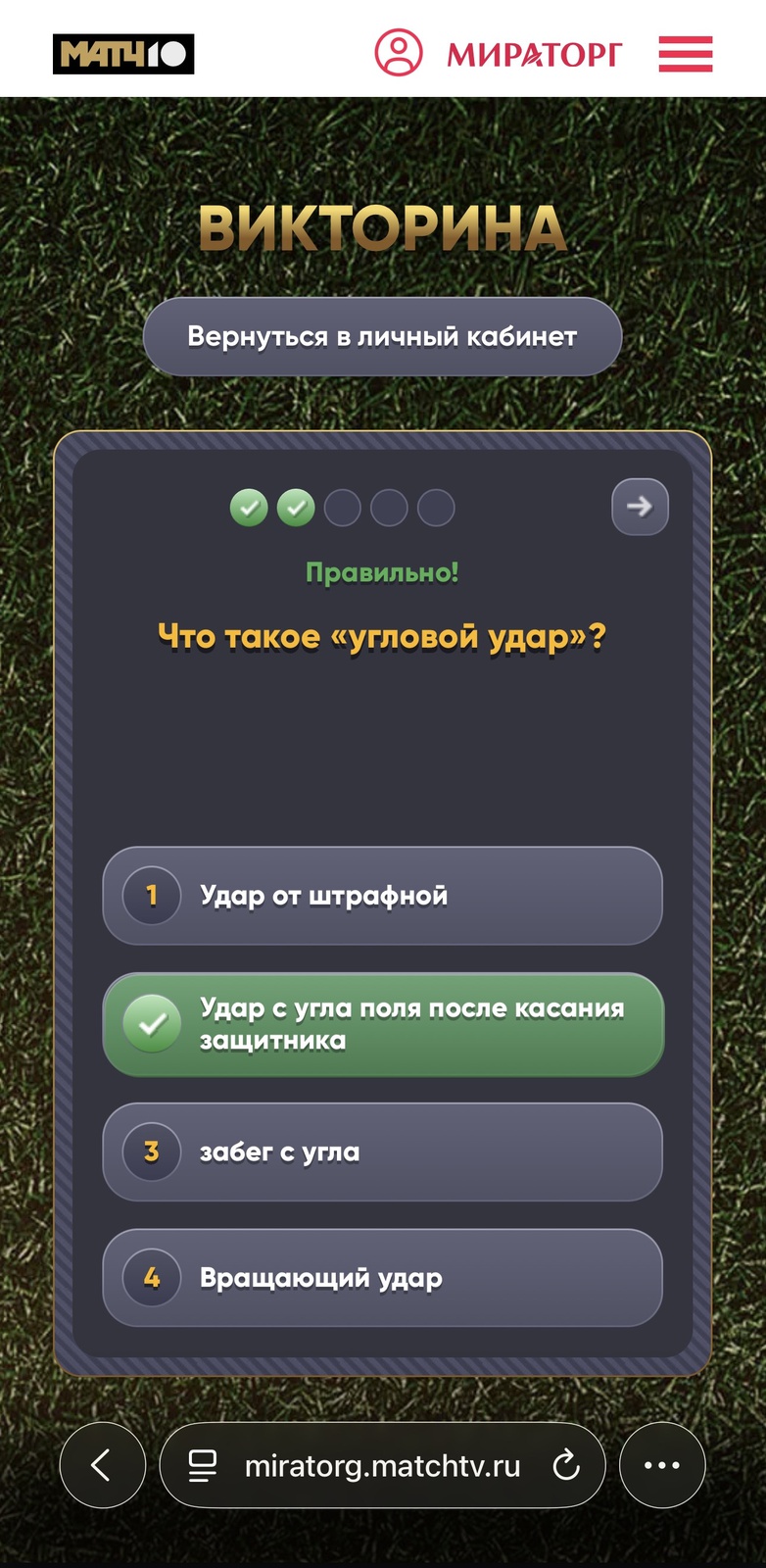The width and height of the screenshot is (766, 1568).
Task: Pick answer 'забег с угла'
Action: pos(382,1151)
